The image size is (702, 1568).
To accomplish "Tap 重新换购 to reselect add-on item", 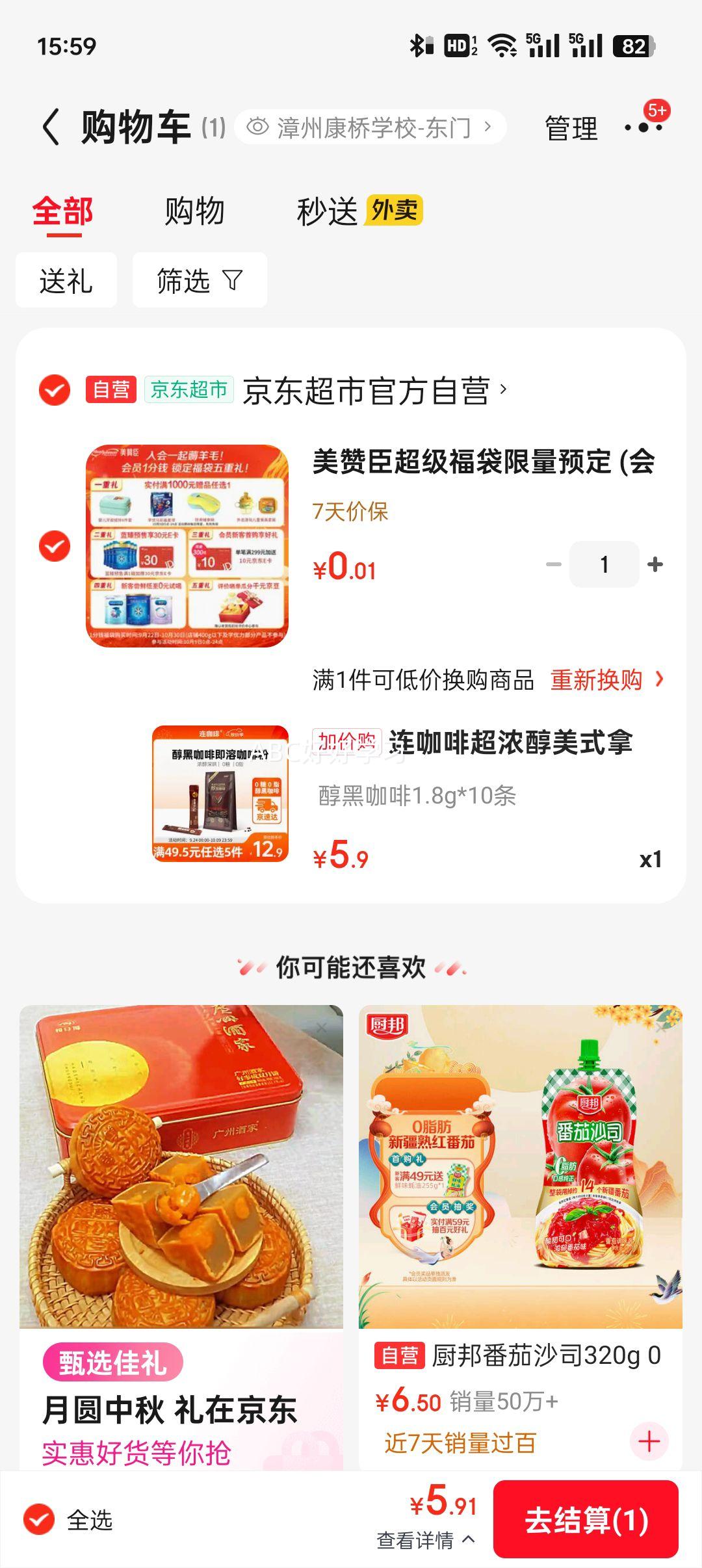I will [606, 680].
